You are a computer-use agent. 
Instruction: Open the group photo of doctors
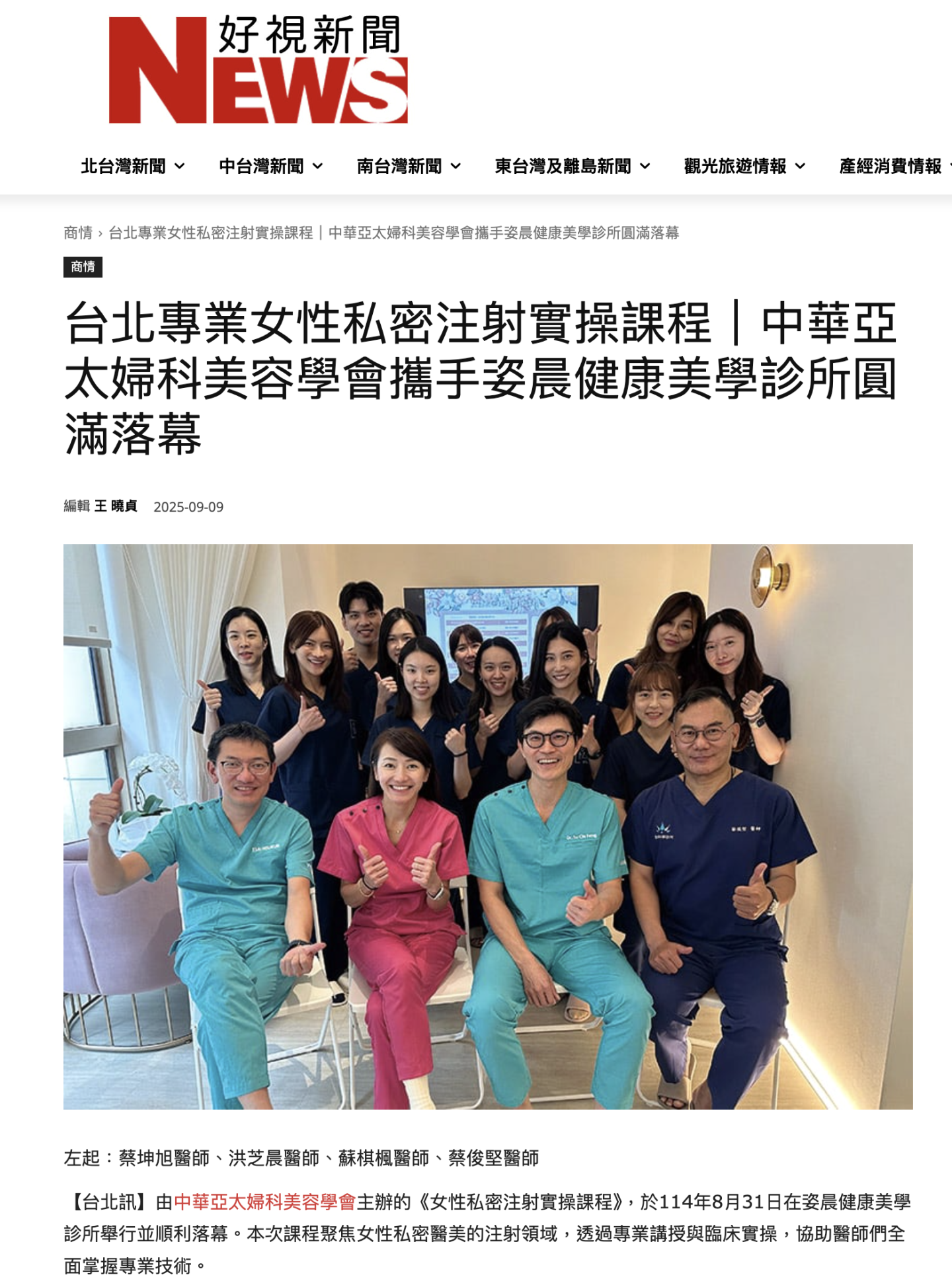[488, 826]
